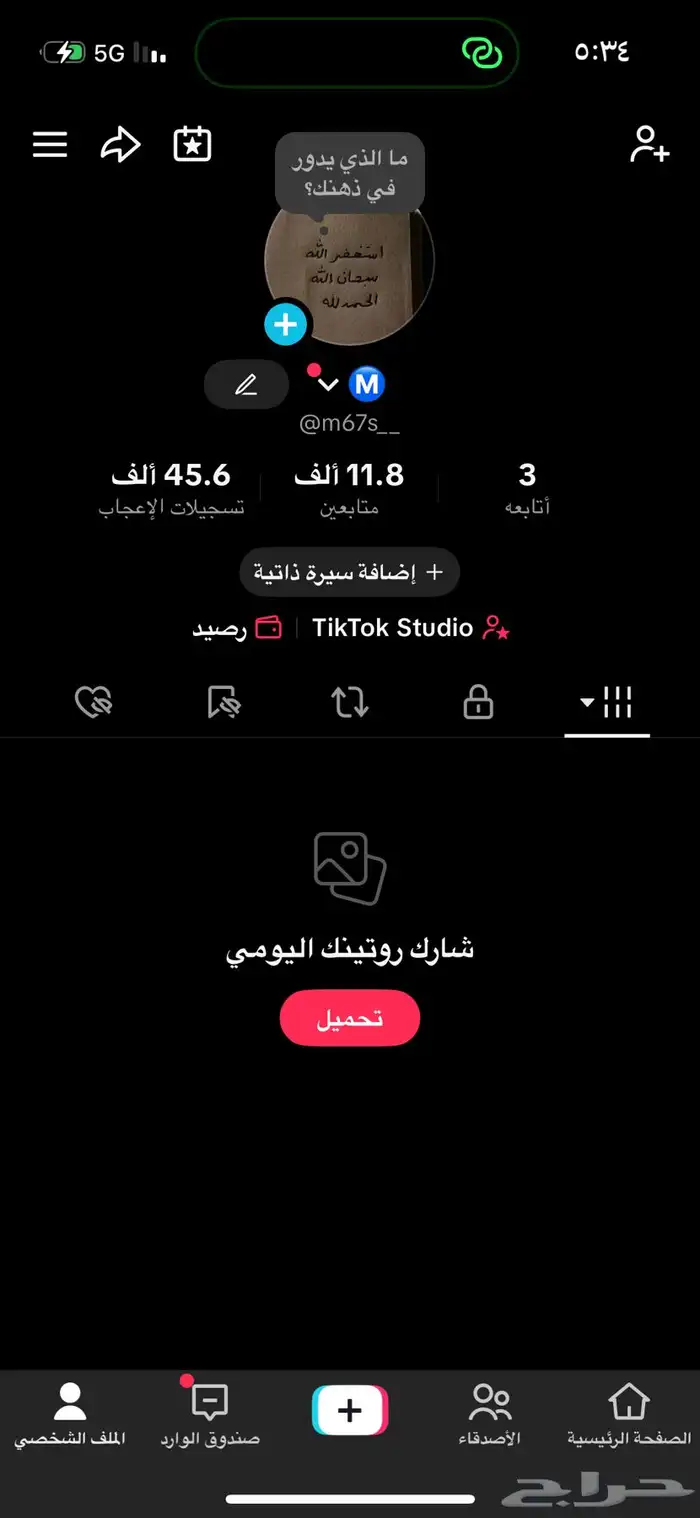Open the 11.8 ألف followers list
This screenshot has width=700, height=1518.
click(x=349, y=487)
